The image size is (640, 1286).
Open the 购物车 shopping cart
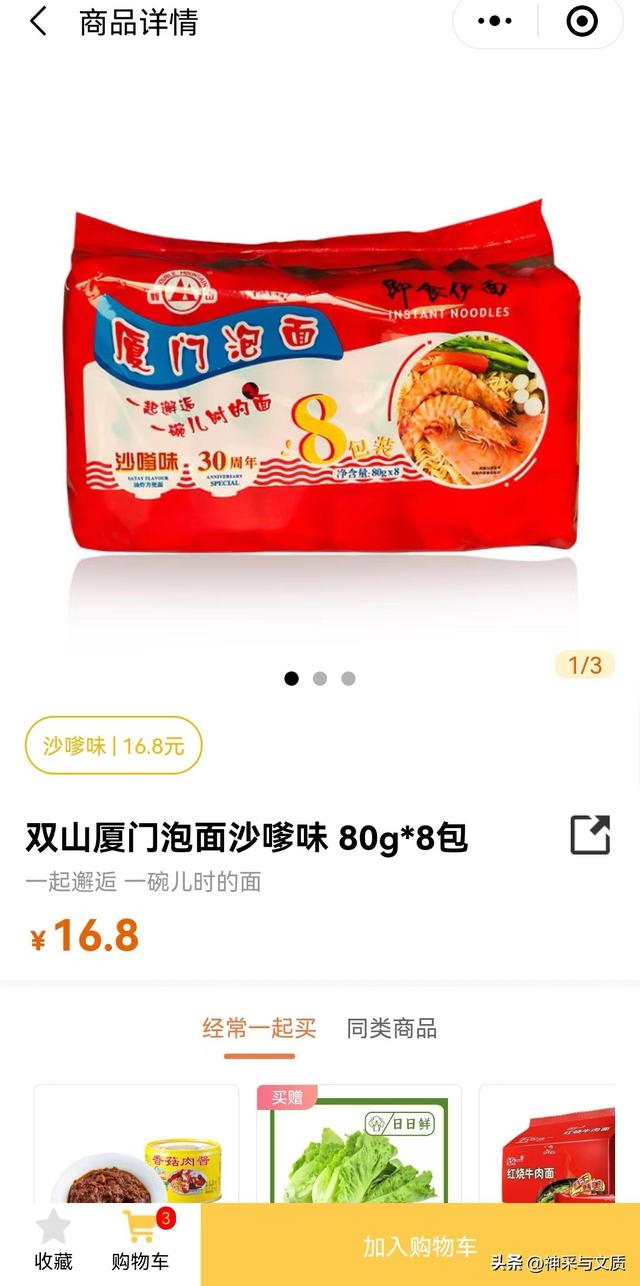(140, 1242)
